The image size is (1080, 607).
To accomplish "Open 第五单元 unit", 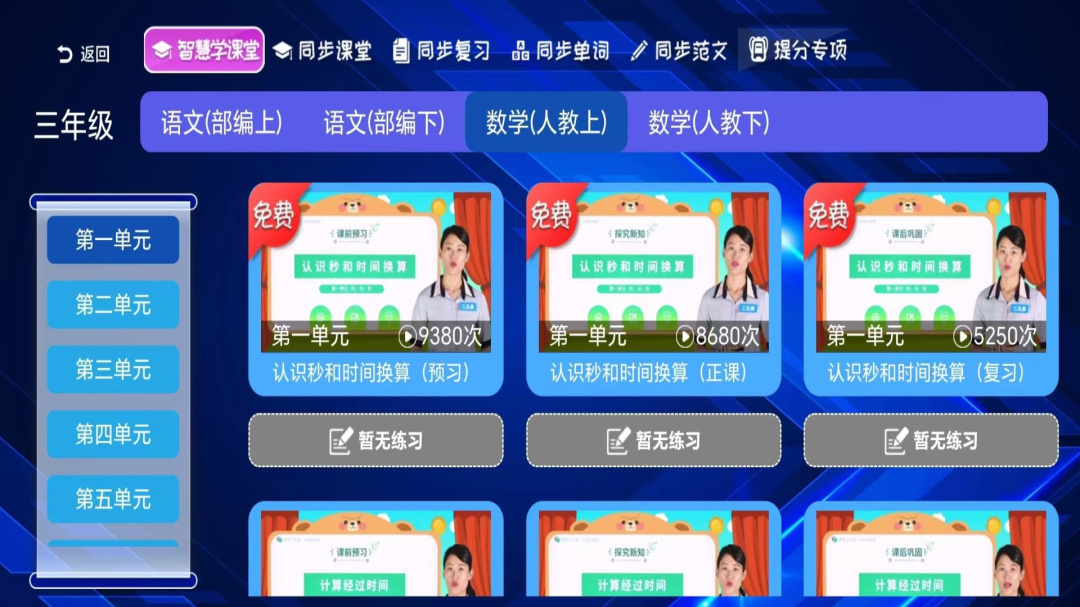I will pyautogui.click(x=113, y=499).
